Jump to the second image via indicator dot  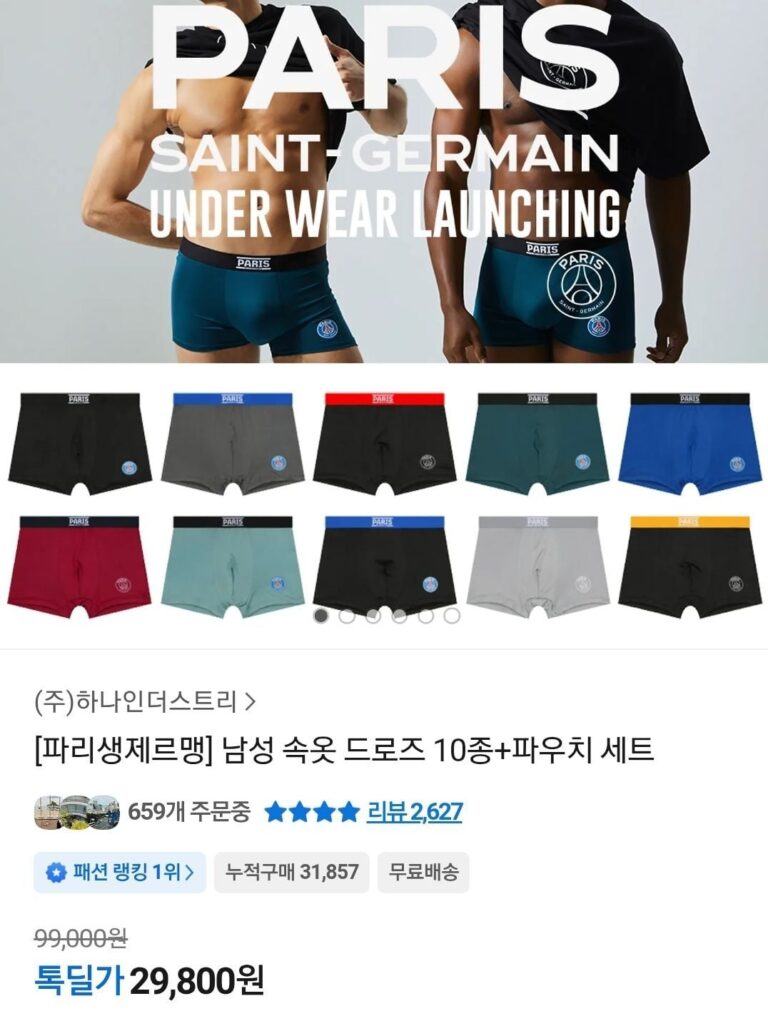(x=347, y=616)
